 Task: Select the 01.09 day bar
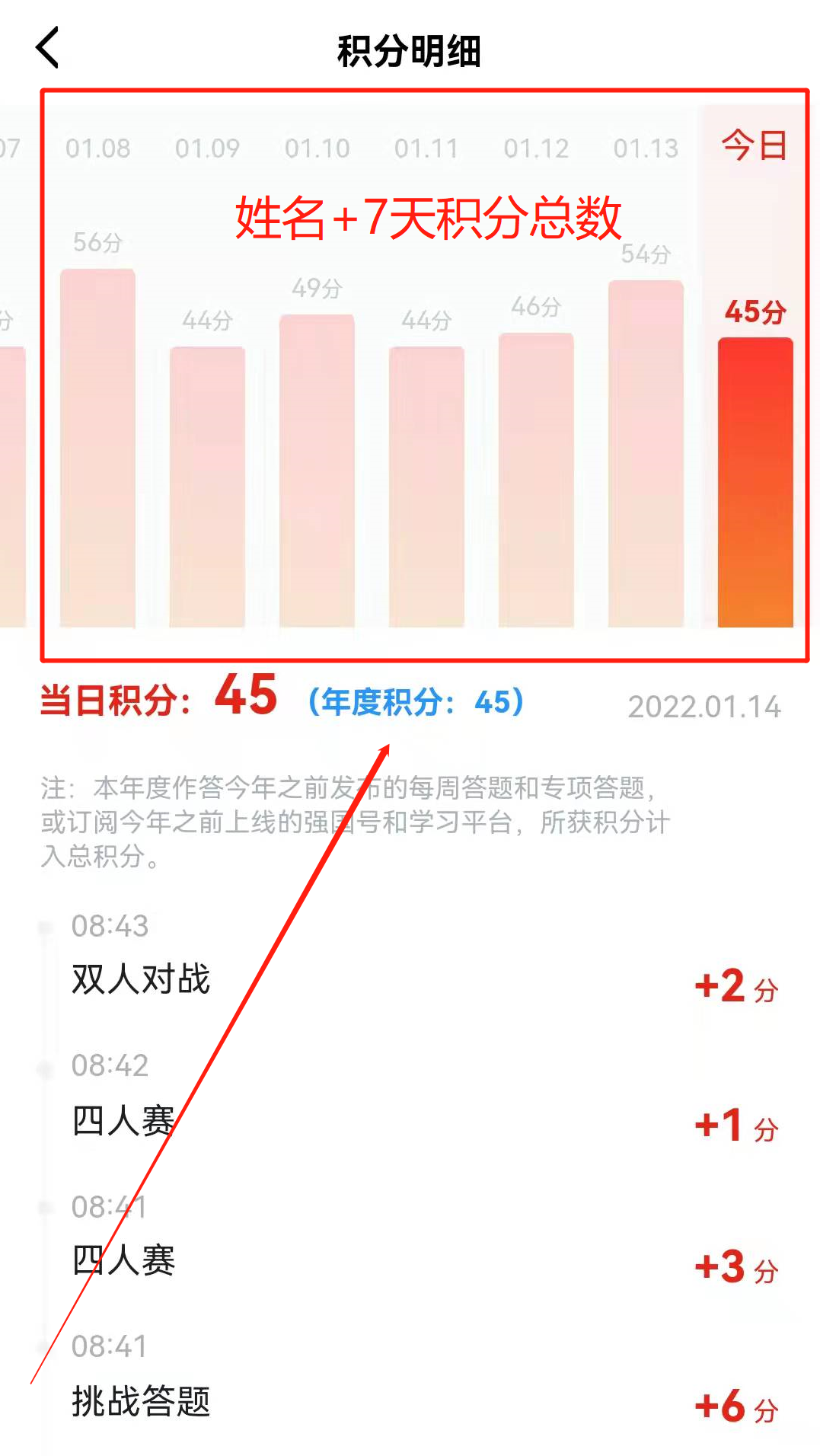point(207,487)
